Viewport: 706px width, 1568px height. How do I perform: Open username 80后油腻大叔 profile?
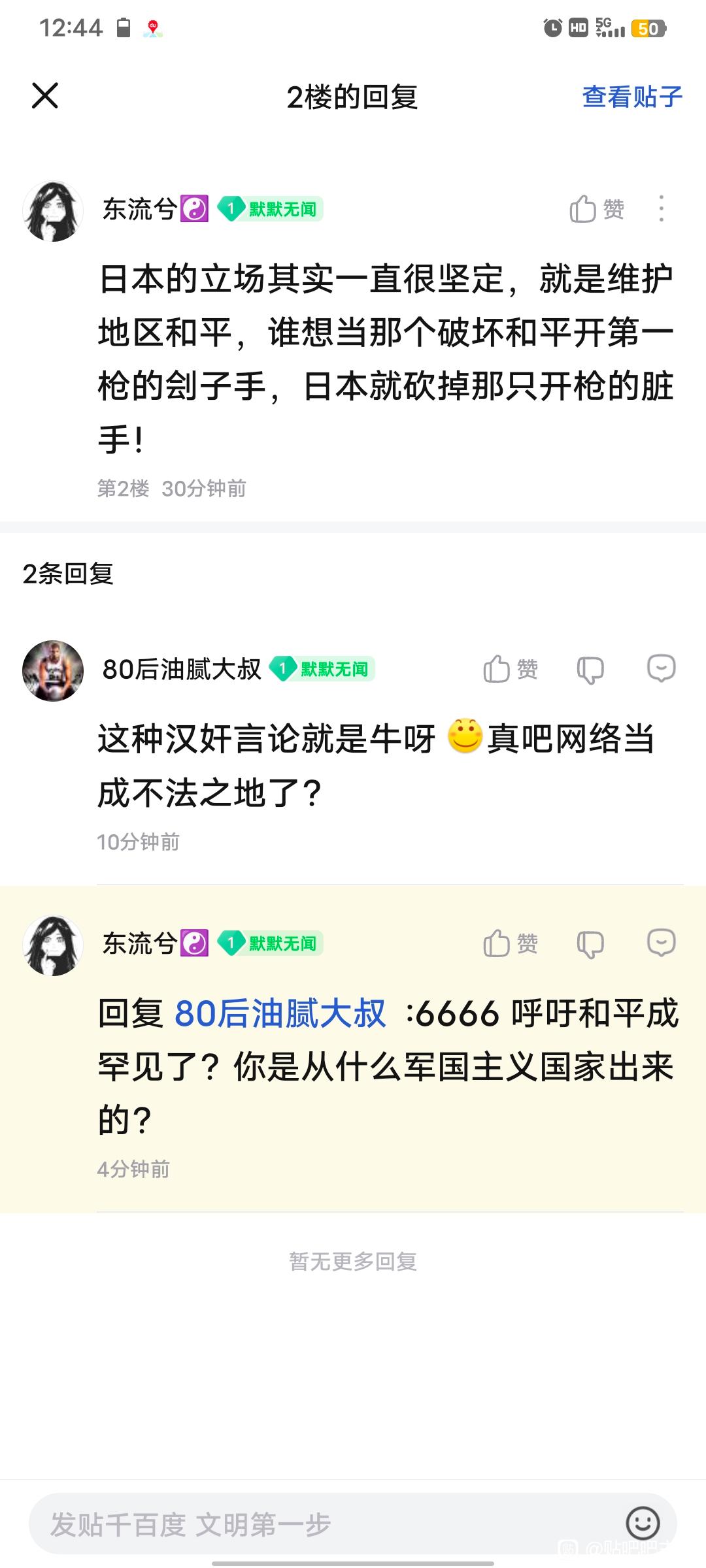pyautogui.click(x=182, y=669)
